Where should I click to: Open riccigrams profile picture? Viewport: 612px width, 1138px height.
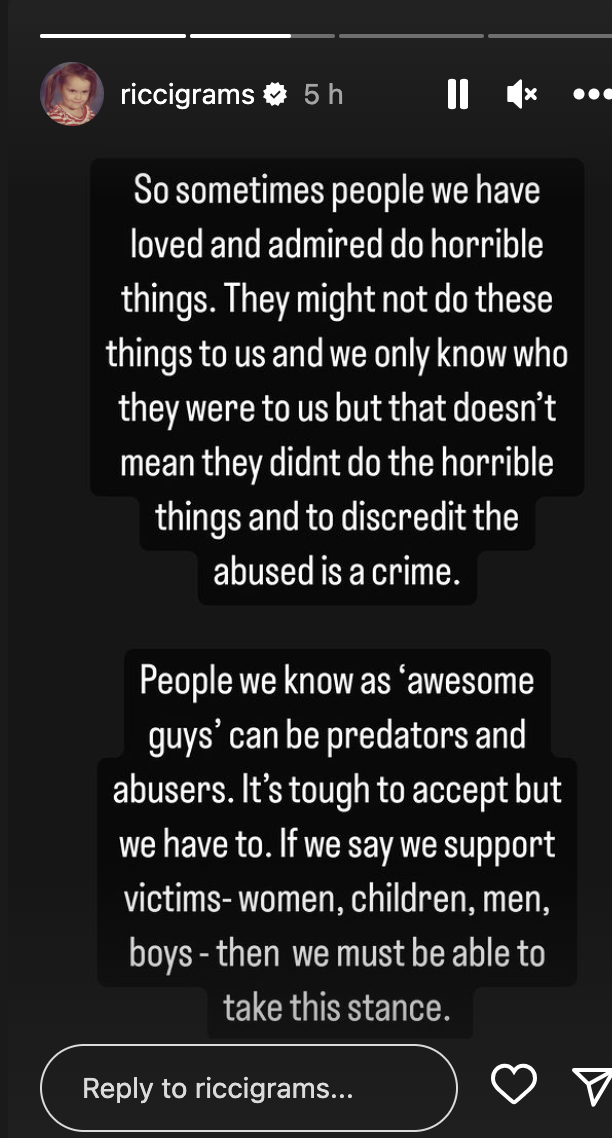pos(71,94)
